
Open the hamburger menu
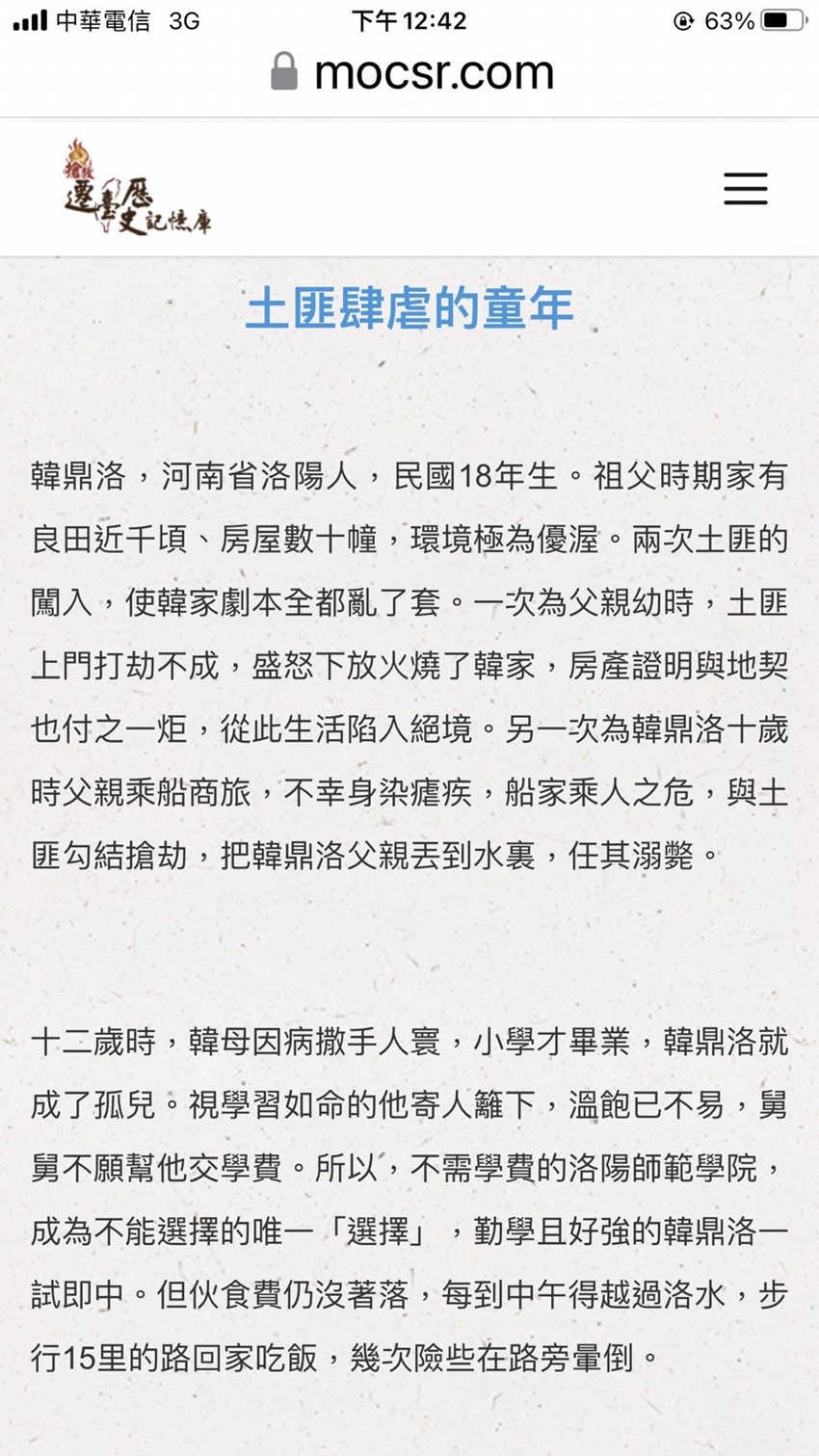[x=746, y=189]
